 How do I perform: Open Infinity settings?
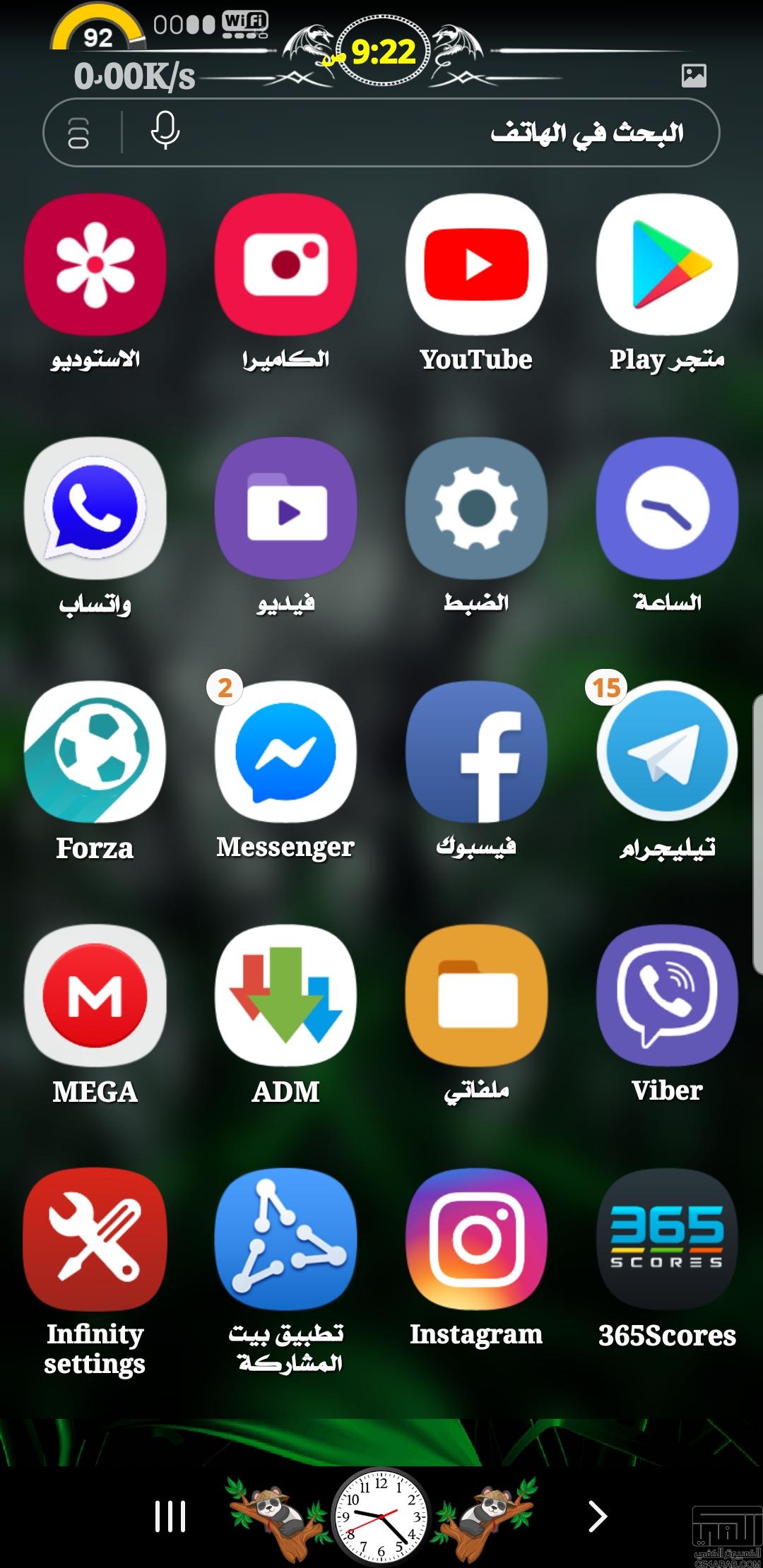pos(95,1239)
